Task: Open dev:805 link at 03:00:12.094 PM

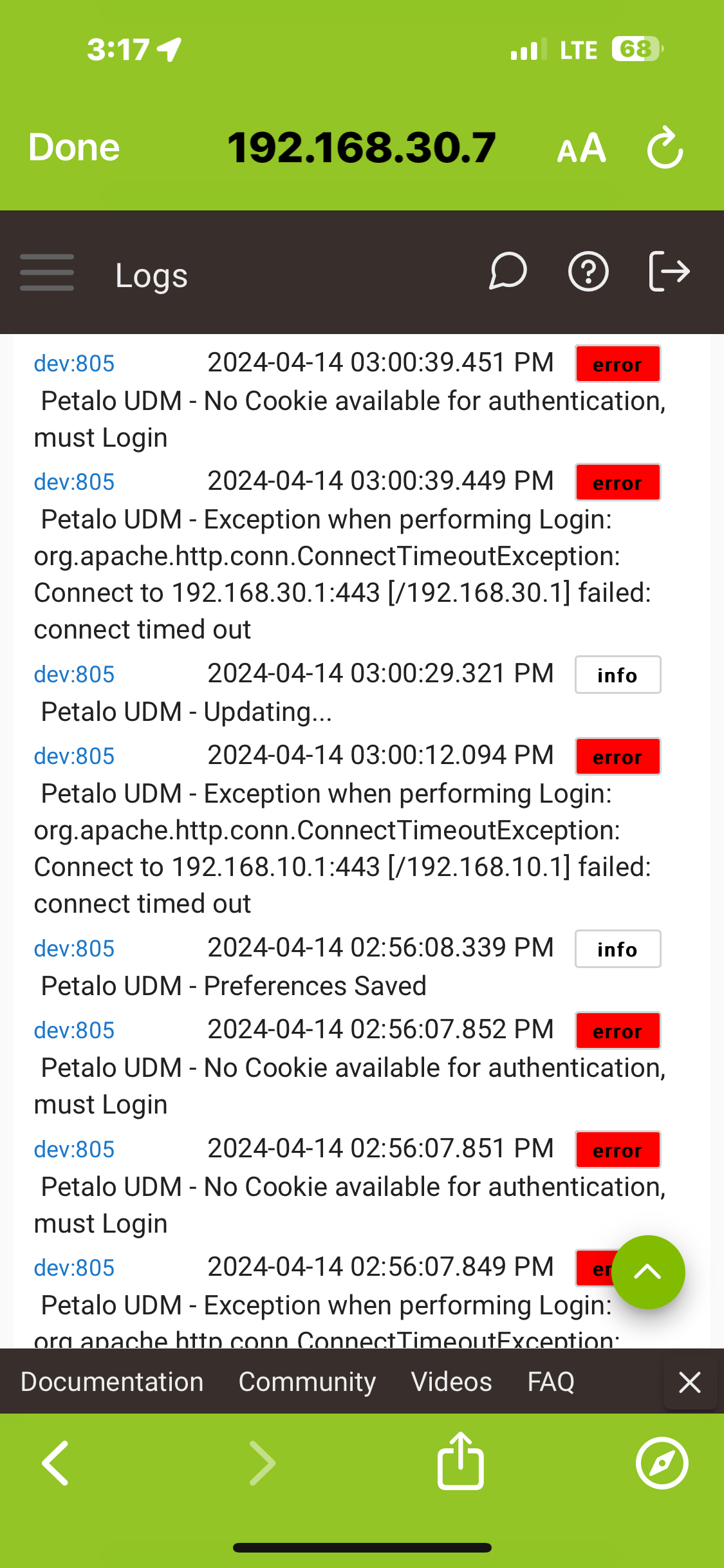Action: [x=74, y=756]
